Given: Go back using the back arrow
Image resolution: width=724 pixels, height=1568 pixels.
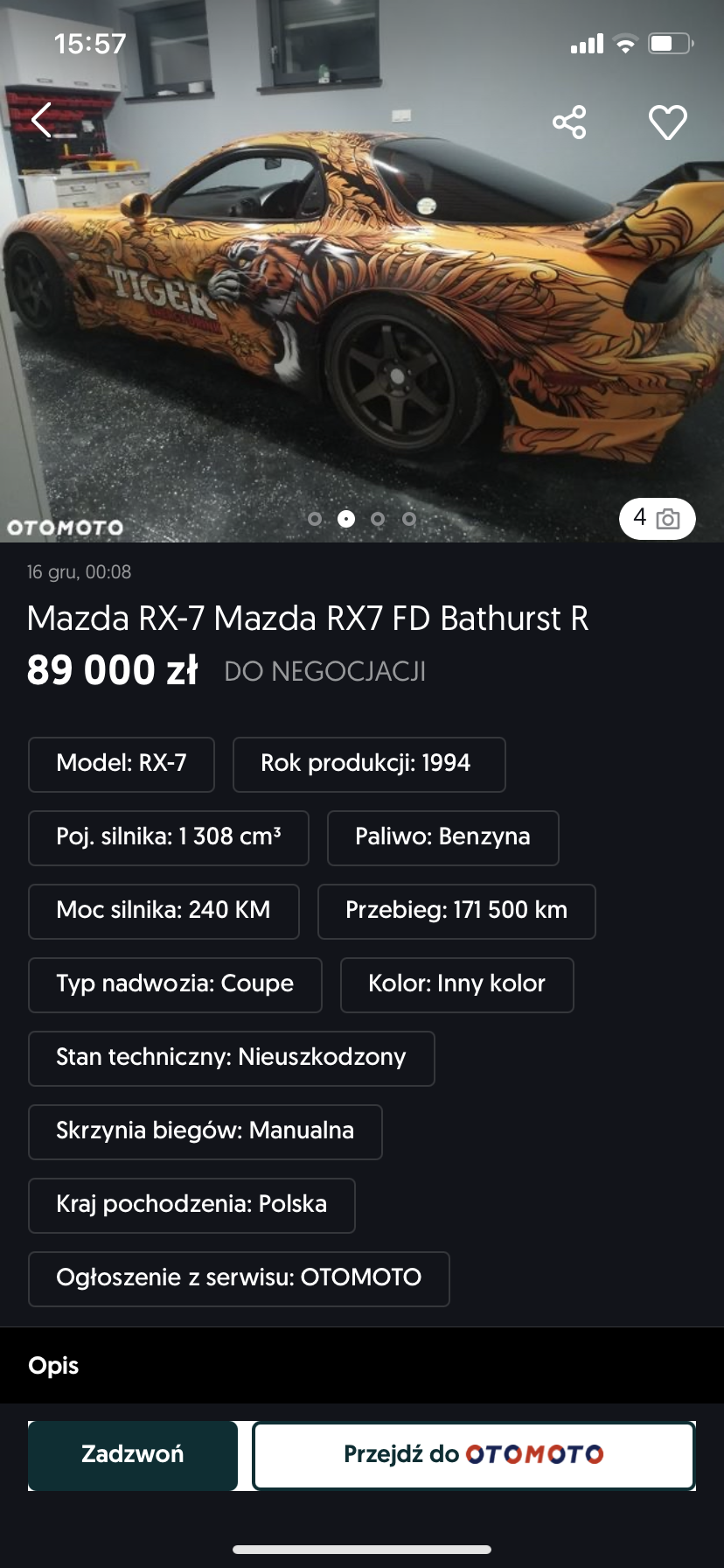Looking at the screenshot, I should (x=42, y=120).
